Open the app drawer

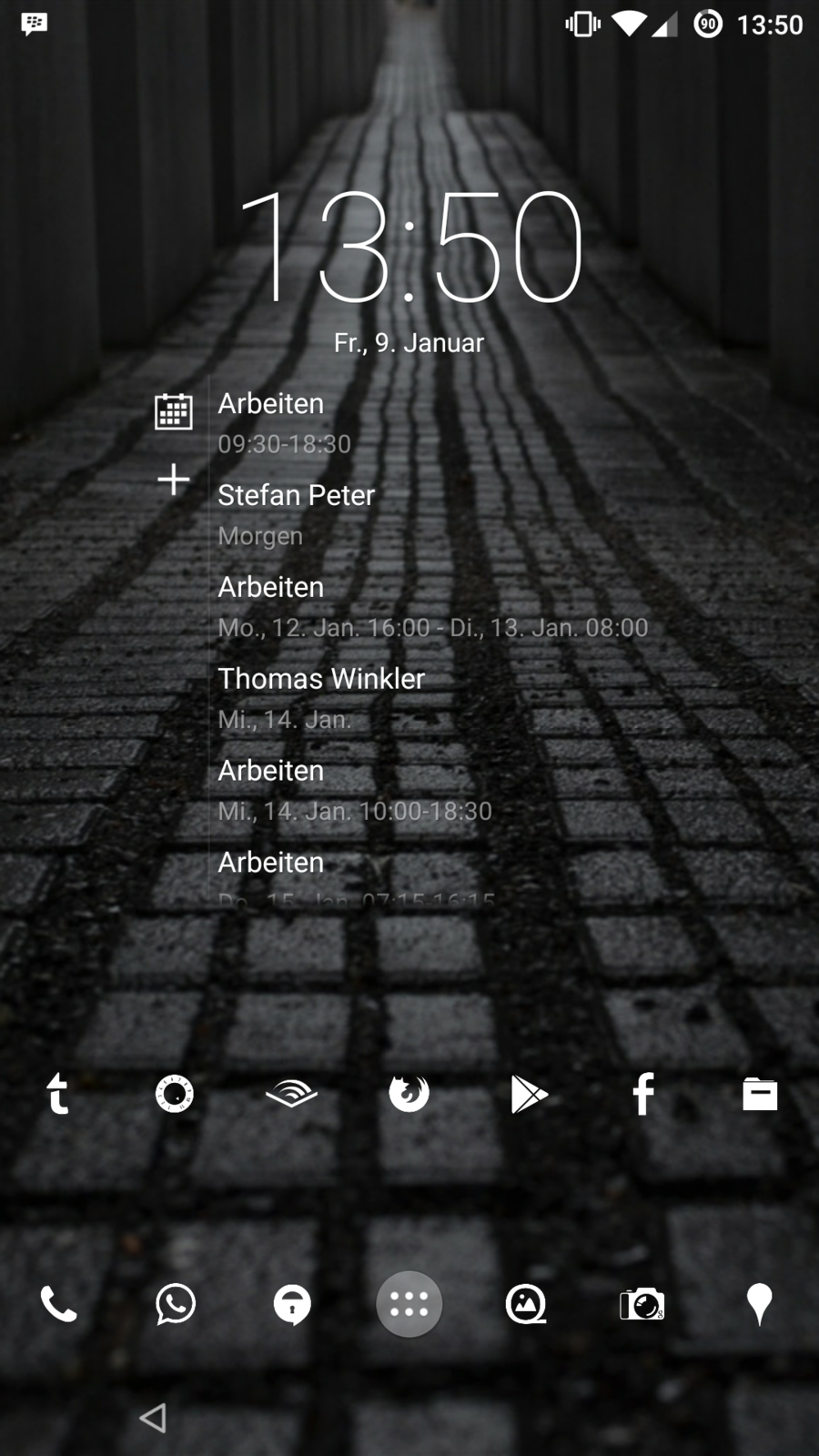pos(409,1304)
